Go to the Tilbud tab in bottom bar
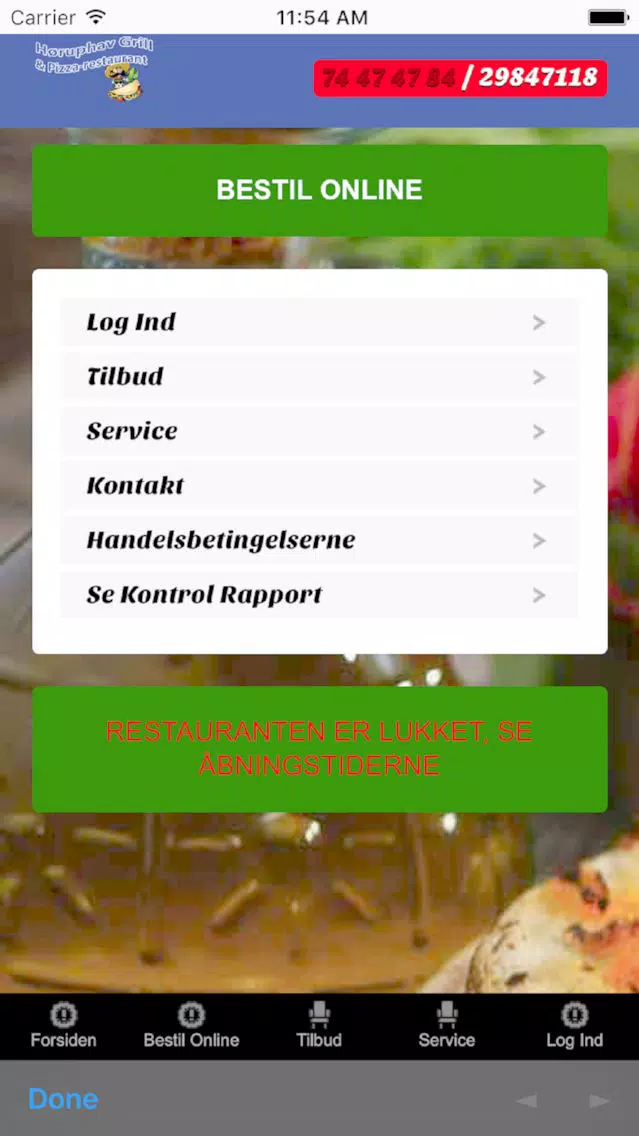Viewport: 639px width, 1136px height. coord(319,1026)
